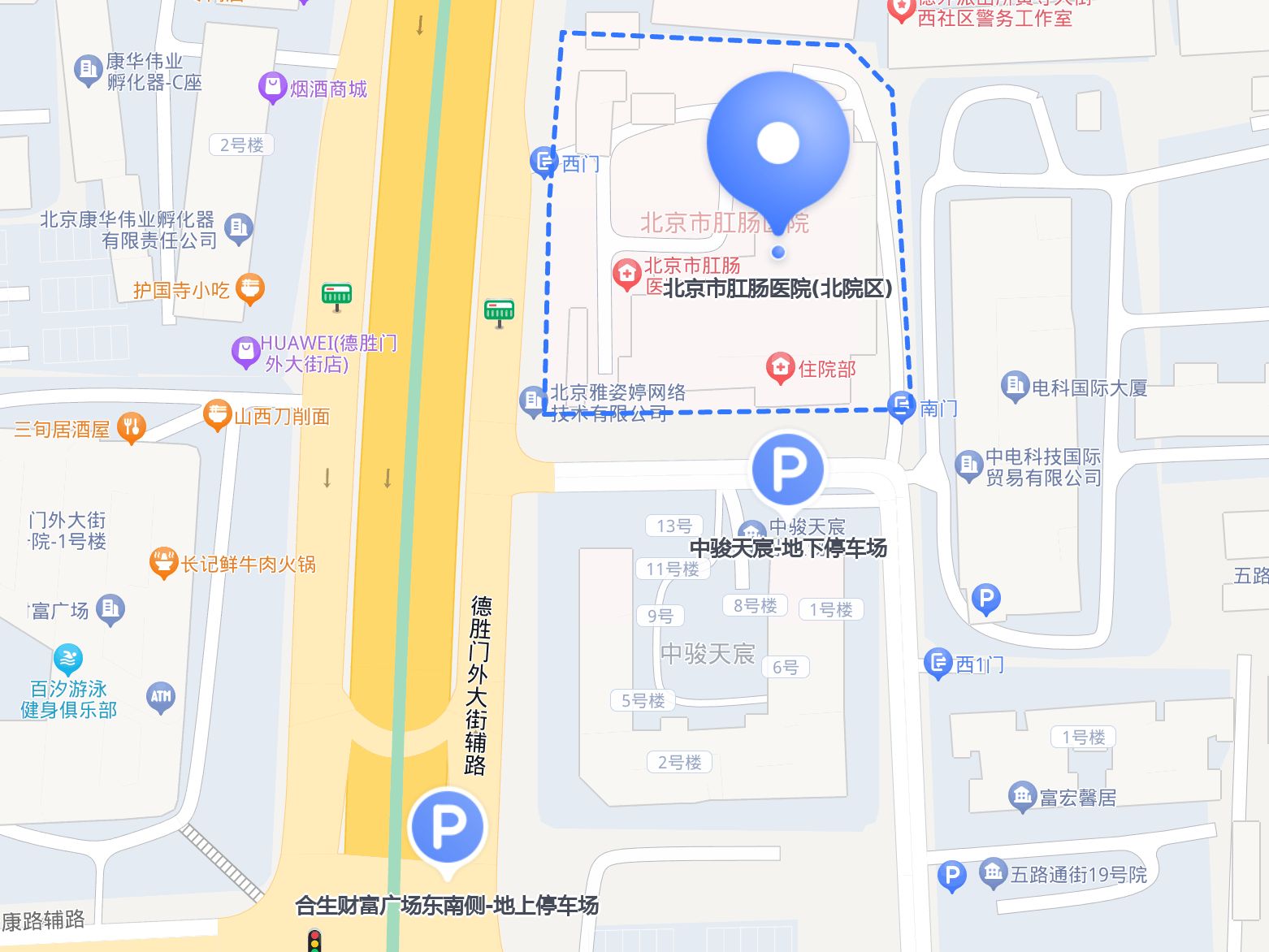Tap the 长记鲜牛肉火锅 marker

coord(163,563)
